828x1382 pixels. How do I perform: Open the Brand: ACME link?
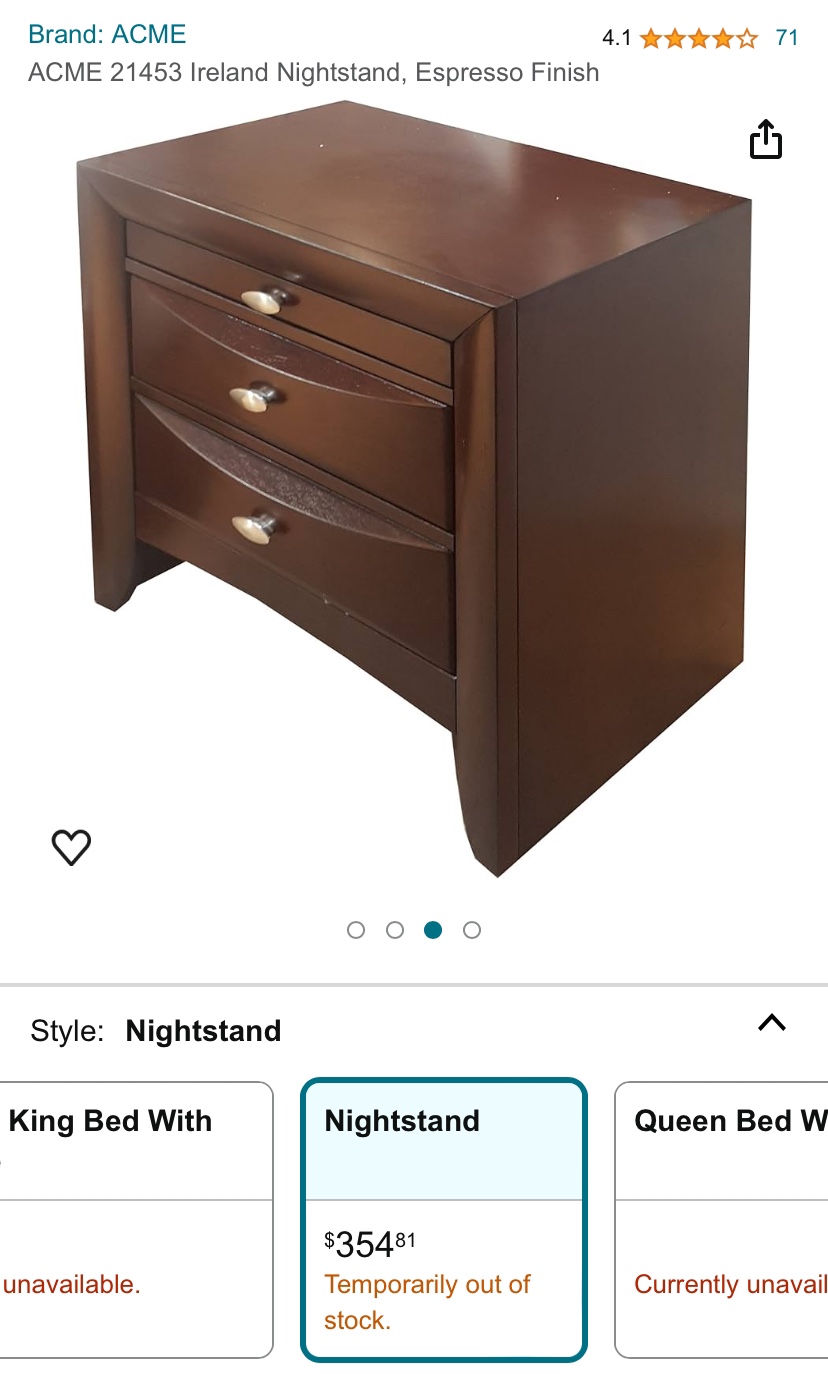point(107,34)
